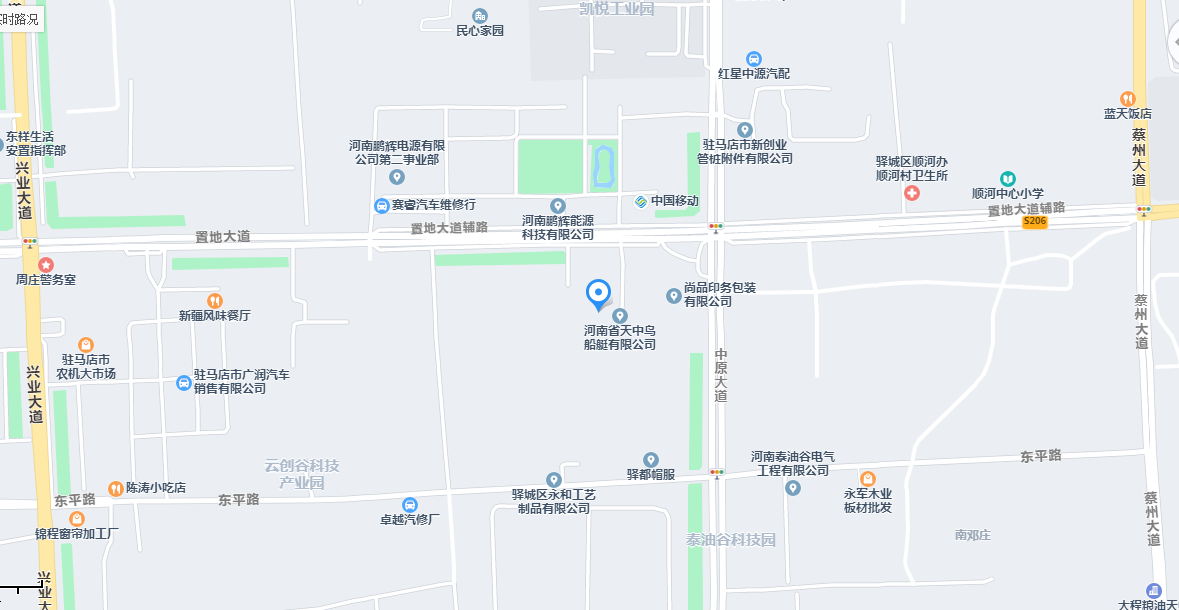The width and height of the screenshot is (1179, 610).
Task: Open 永军木业板材批发 marker
Action: pyautogui.click(x=867, y=479)
